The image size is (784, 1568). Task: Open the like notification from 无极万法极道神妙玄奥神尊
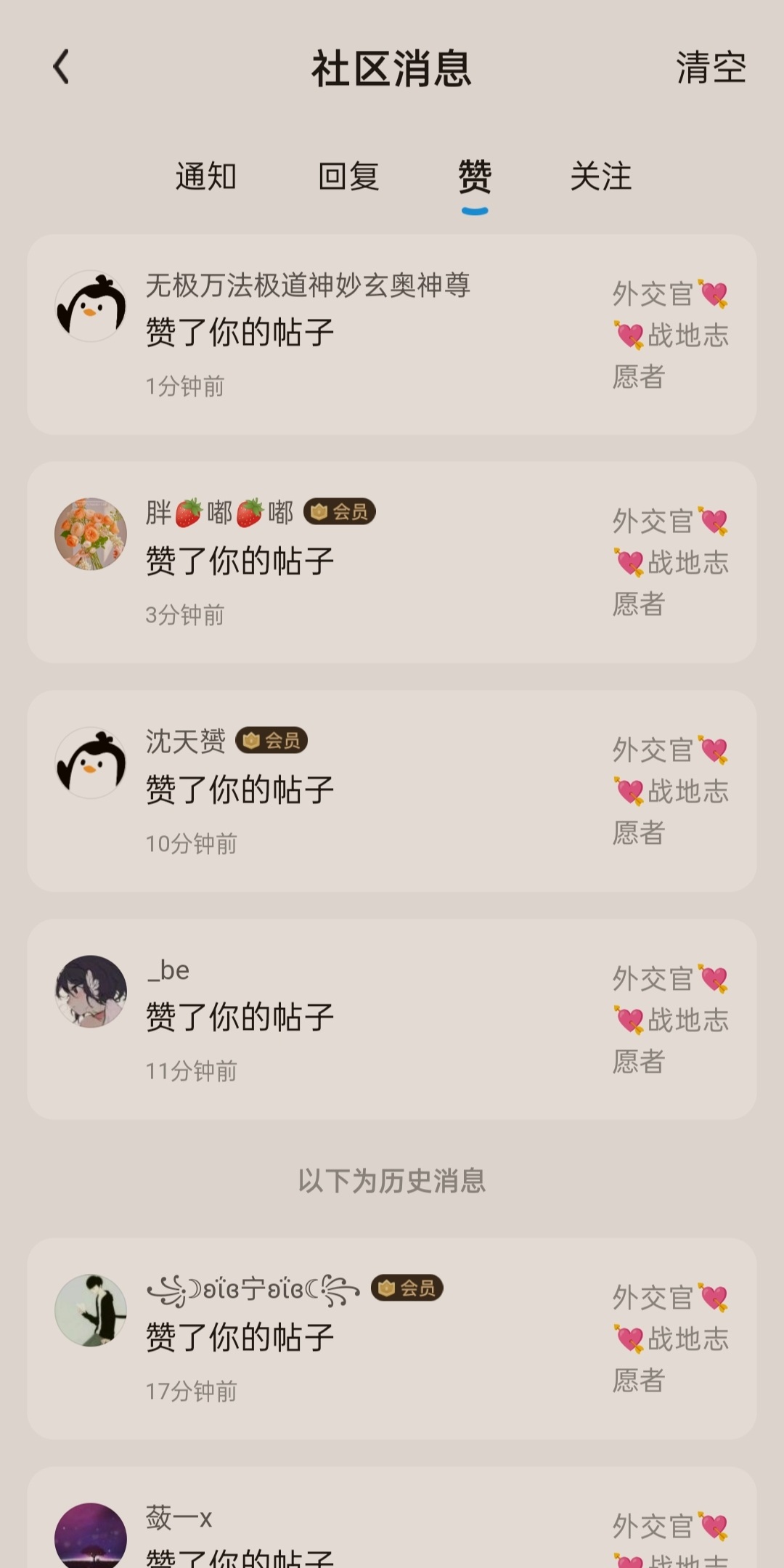pyautogui.click(x=392, y=335)
